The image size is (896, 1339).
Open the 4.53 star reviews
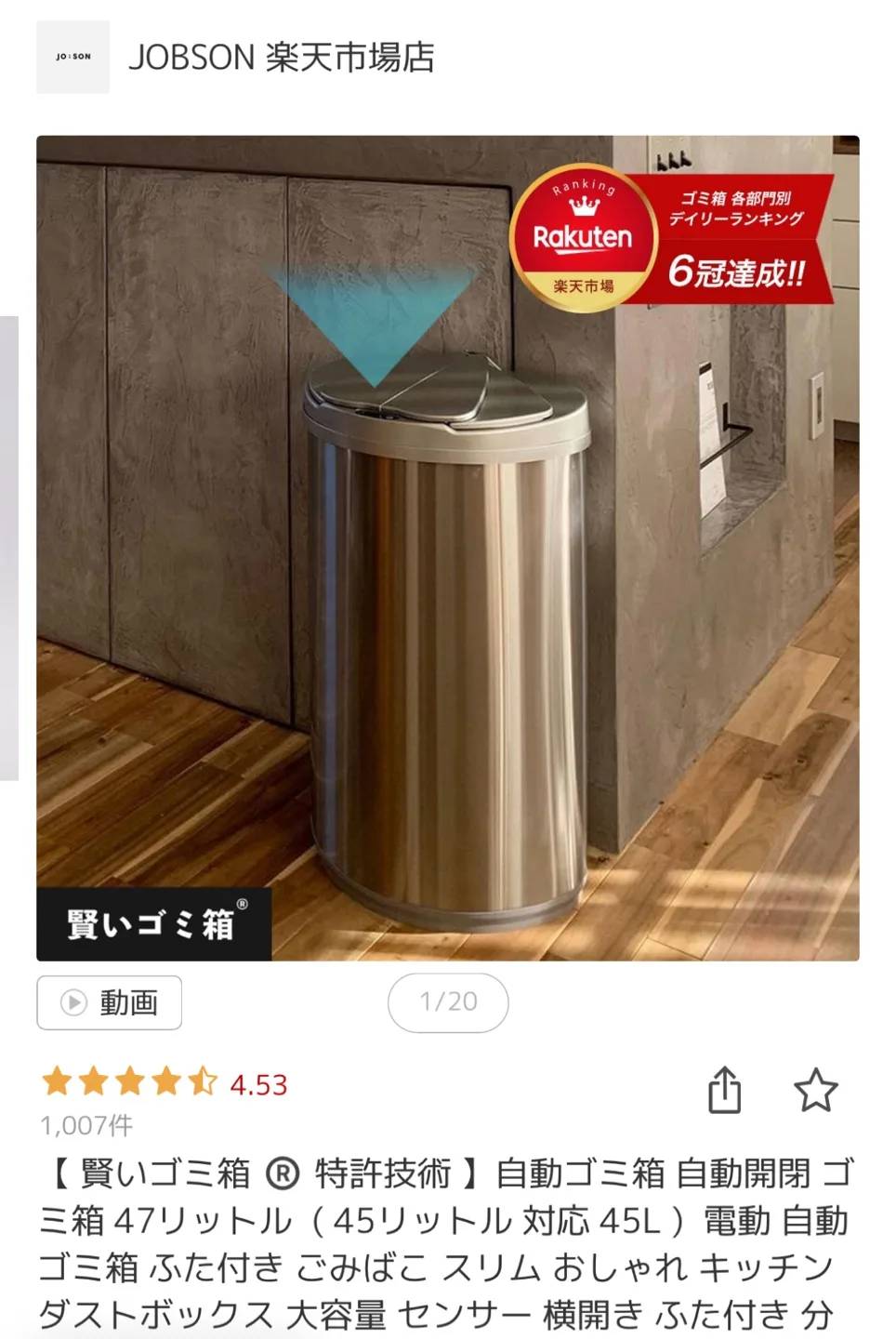165,1083
